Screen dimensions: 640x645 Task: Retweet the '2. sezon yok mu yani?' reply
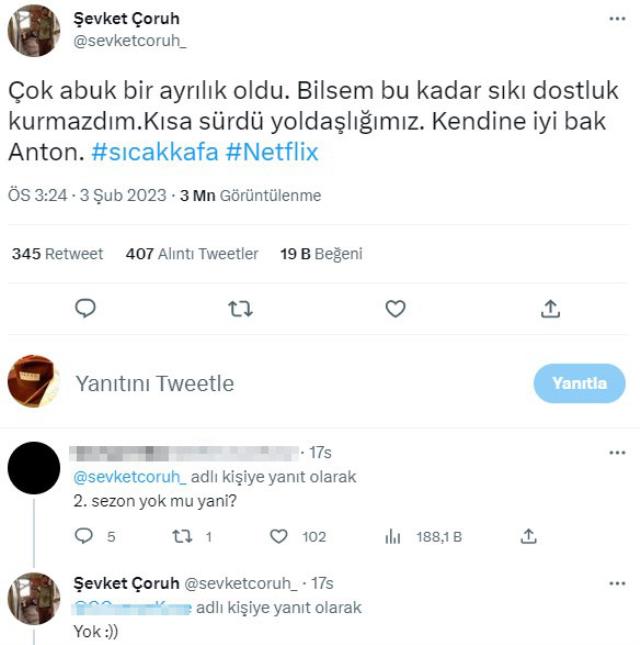point(182,537)
